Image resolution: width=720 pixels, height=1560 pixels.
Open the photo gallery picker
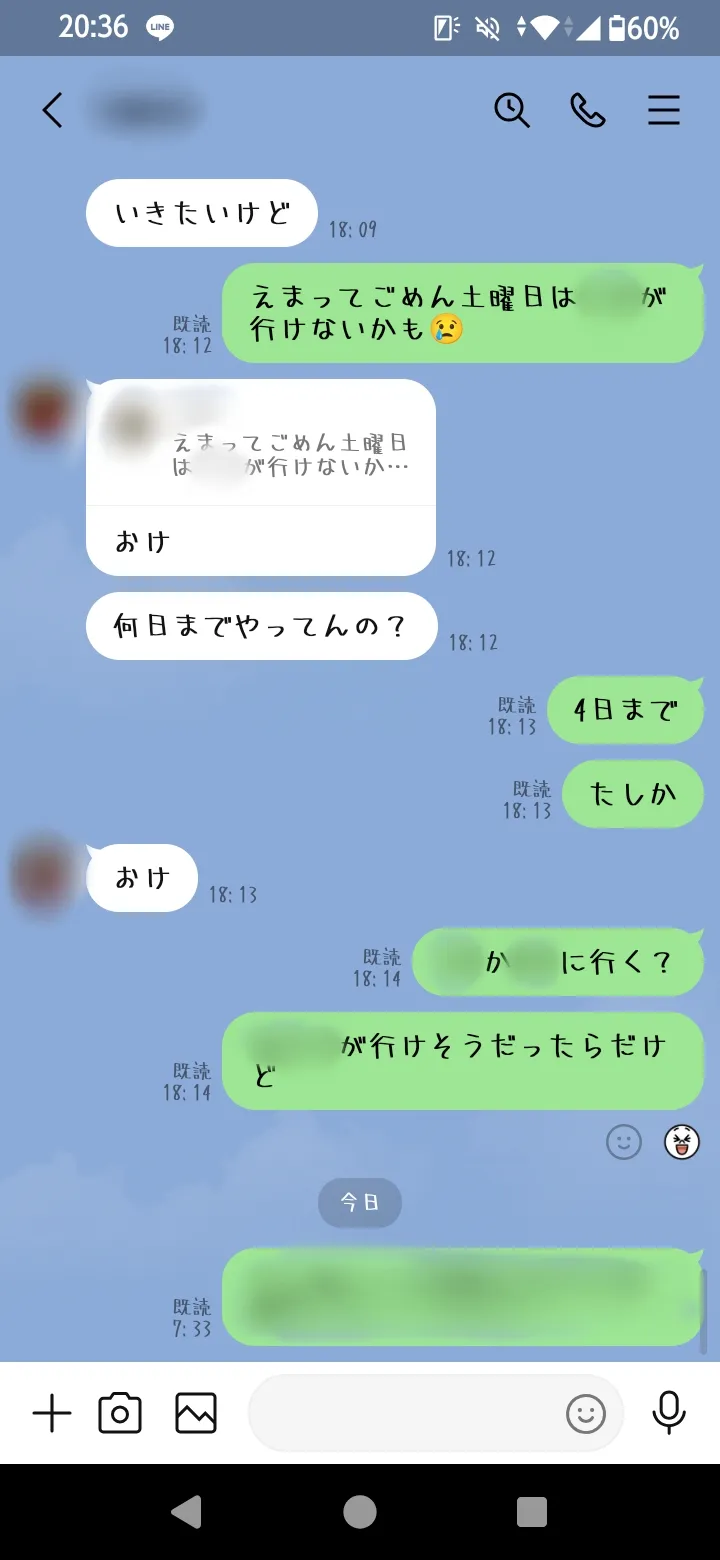[x=196, y=1413]
